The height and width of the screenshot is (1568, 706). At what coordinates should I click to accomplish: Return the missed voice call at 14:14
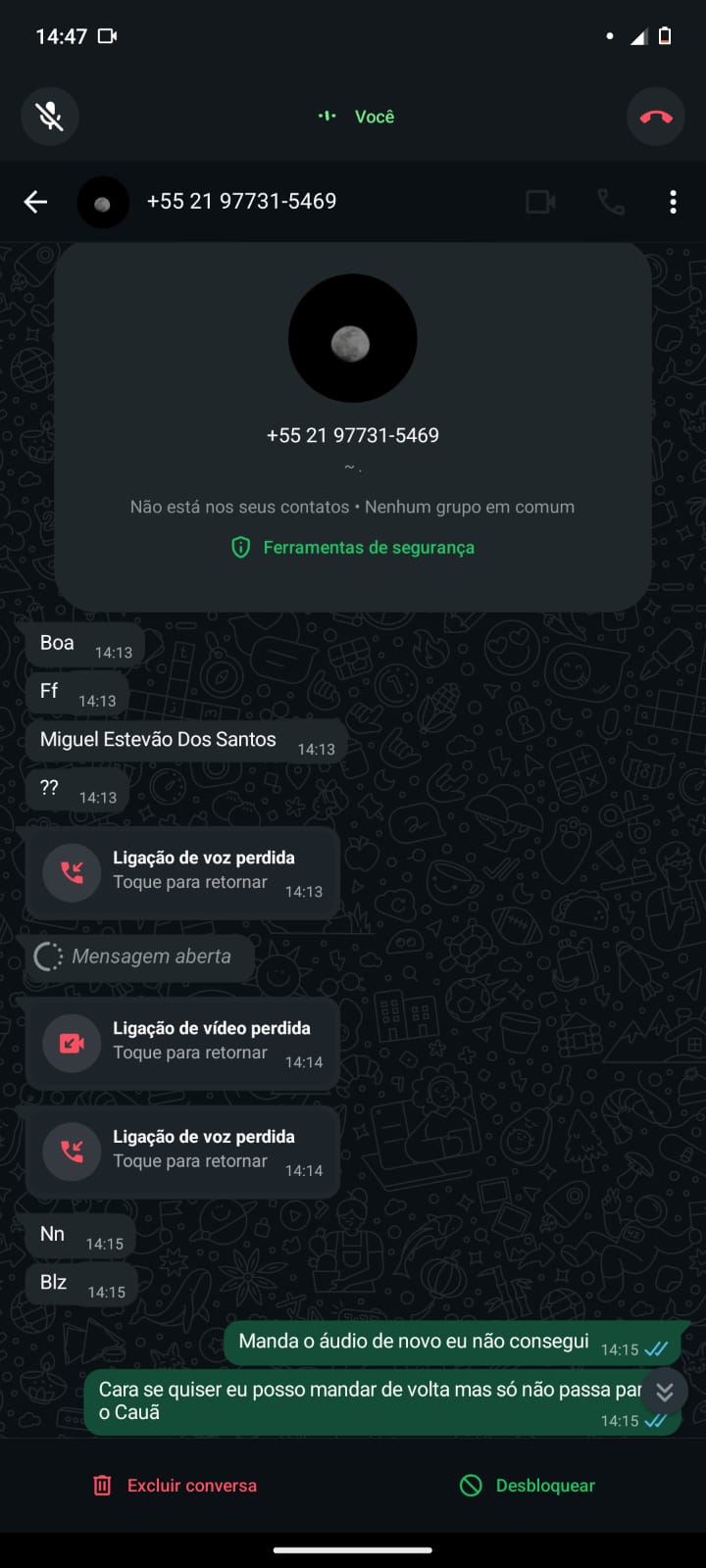tap(182, 1151)
